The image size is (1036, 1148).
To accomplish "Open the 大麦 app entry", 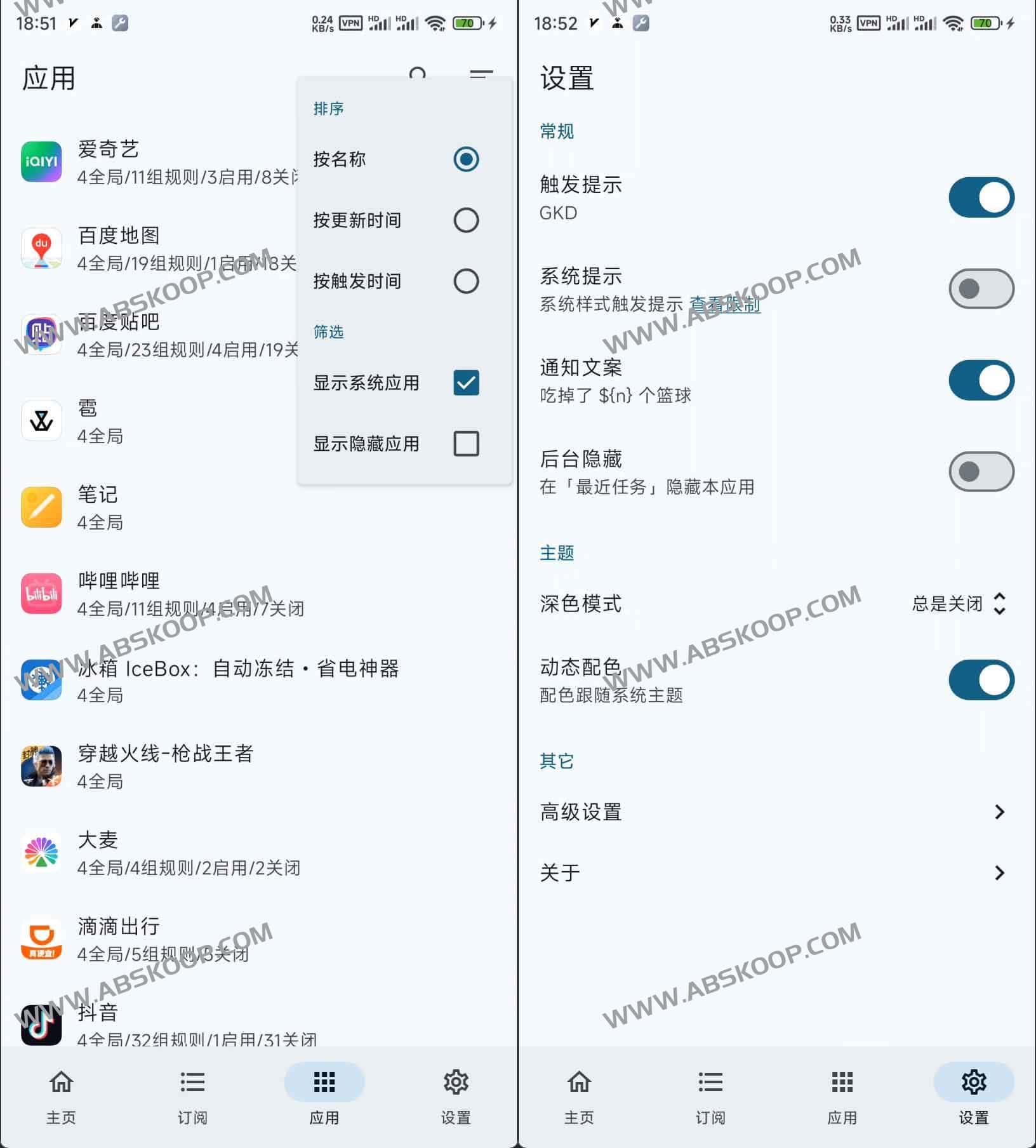I will click(x=190, y=853).
